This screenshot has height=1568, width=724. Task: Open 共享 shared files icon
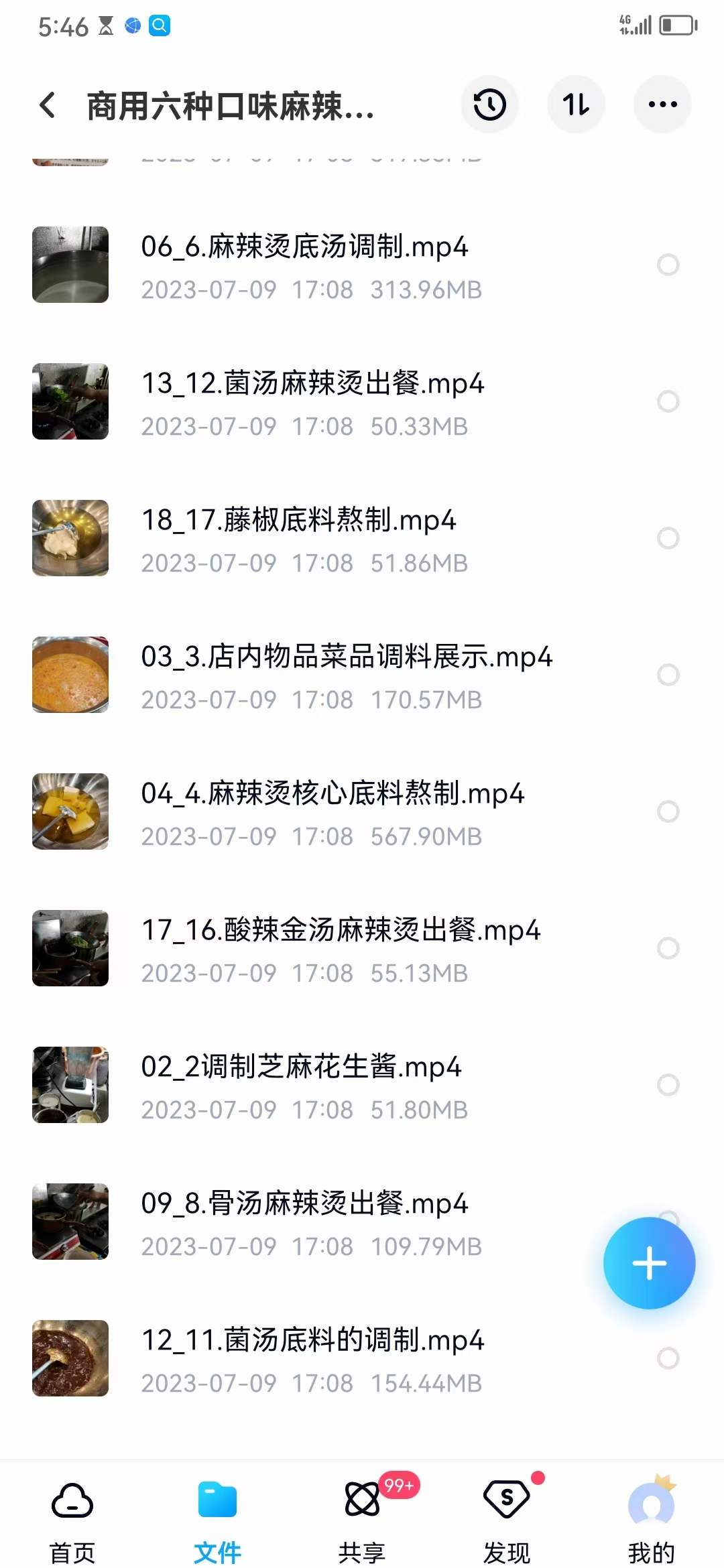click(361, 1504)
